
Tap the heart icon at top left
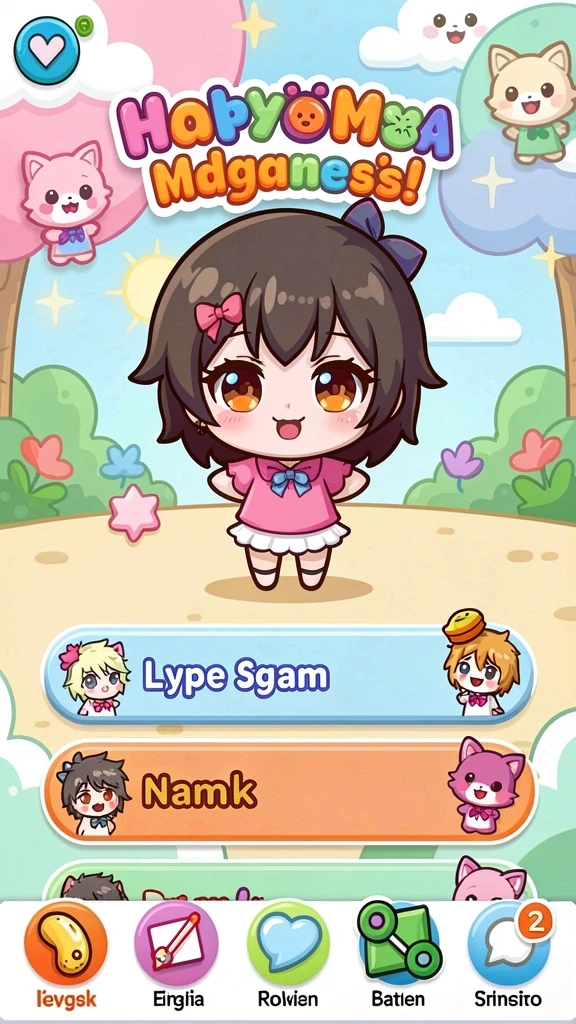click(x=47, y=51)
